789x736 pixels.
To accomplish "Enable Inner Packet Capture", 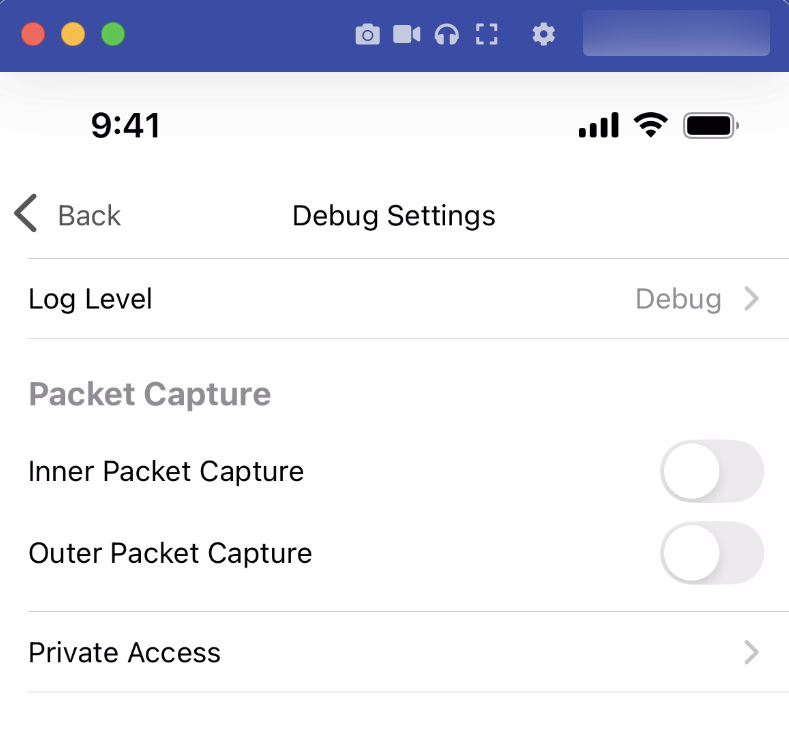I will [711, 471].
